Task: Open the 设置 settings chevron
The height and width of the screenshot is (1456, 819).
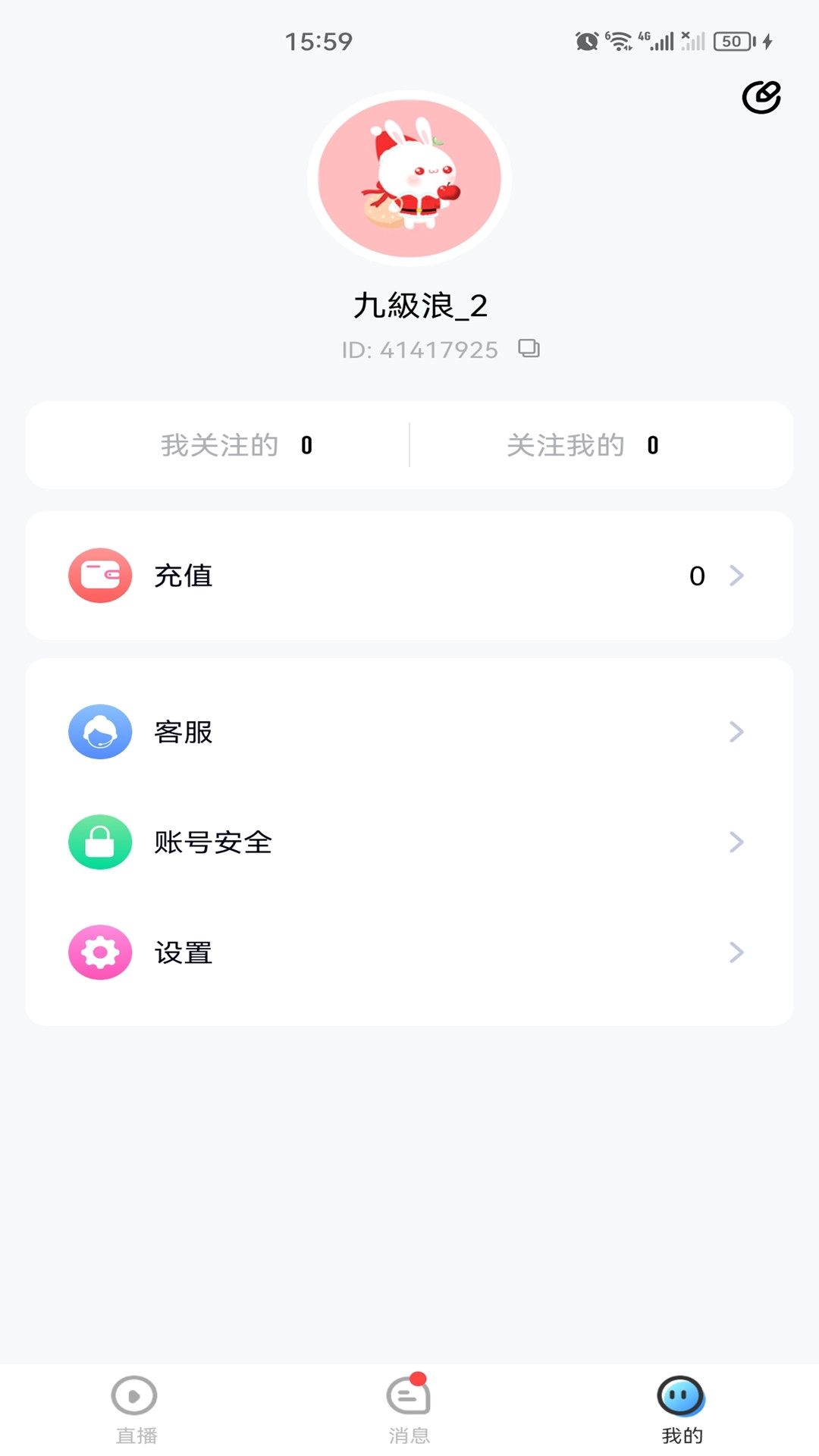Action: (735, 952)
